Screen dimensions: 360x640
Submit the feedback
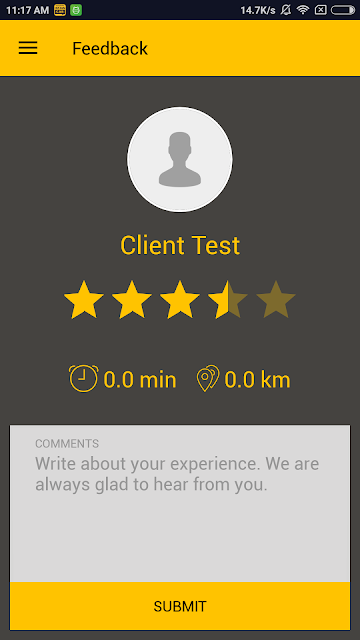point(180,606)
